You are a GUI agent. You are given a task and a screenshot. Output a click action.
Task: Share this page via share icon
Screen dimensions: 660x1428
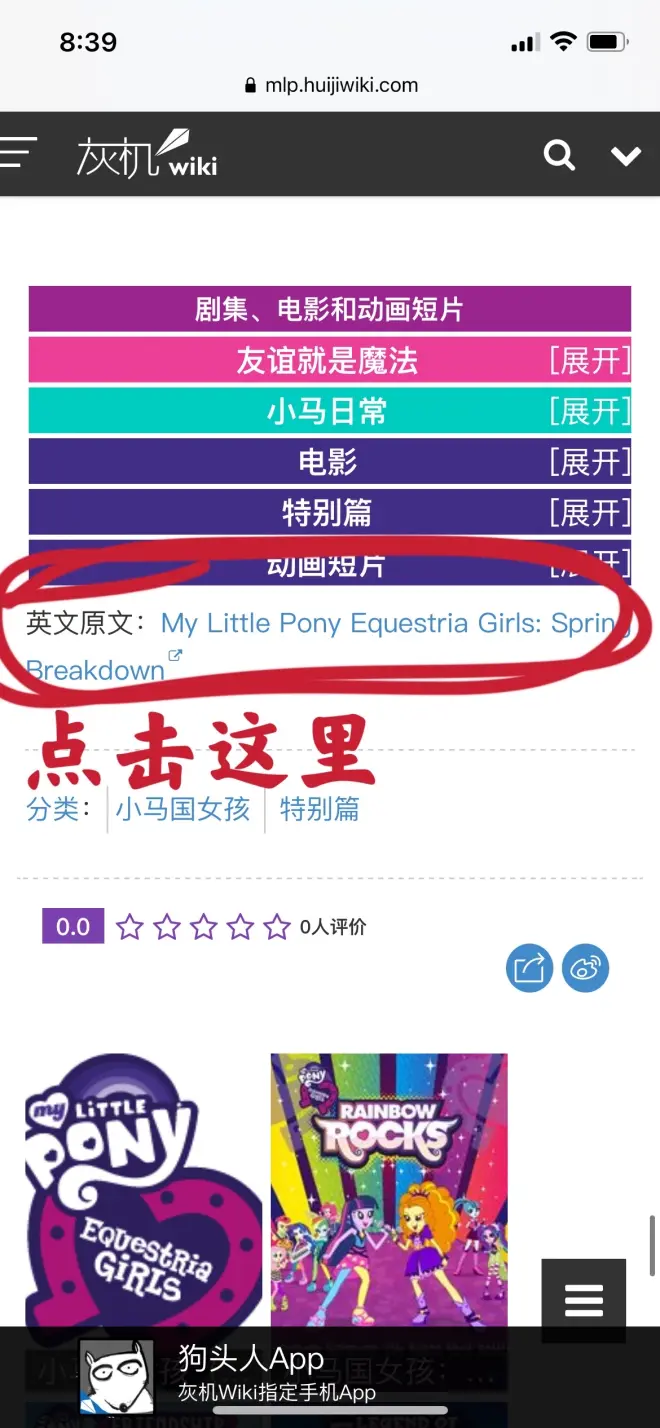tap(529, 968)
